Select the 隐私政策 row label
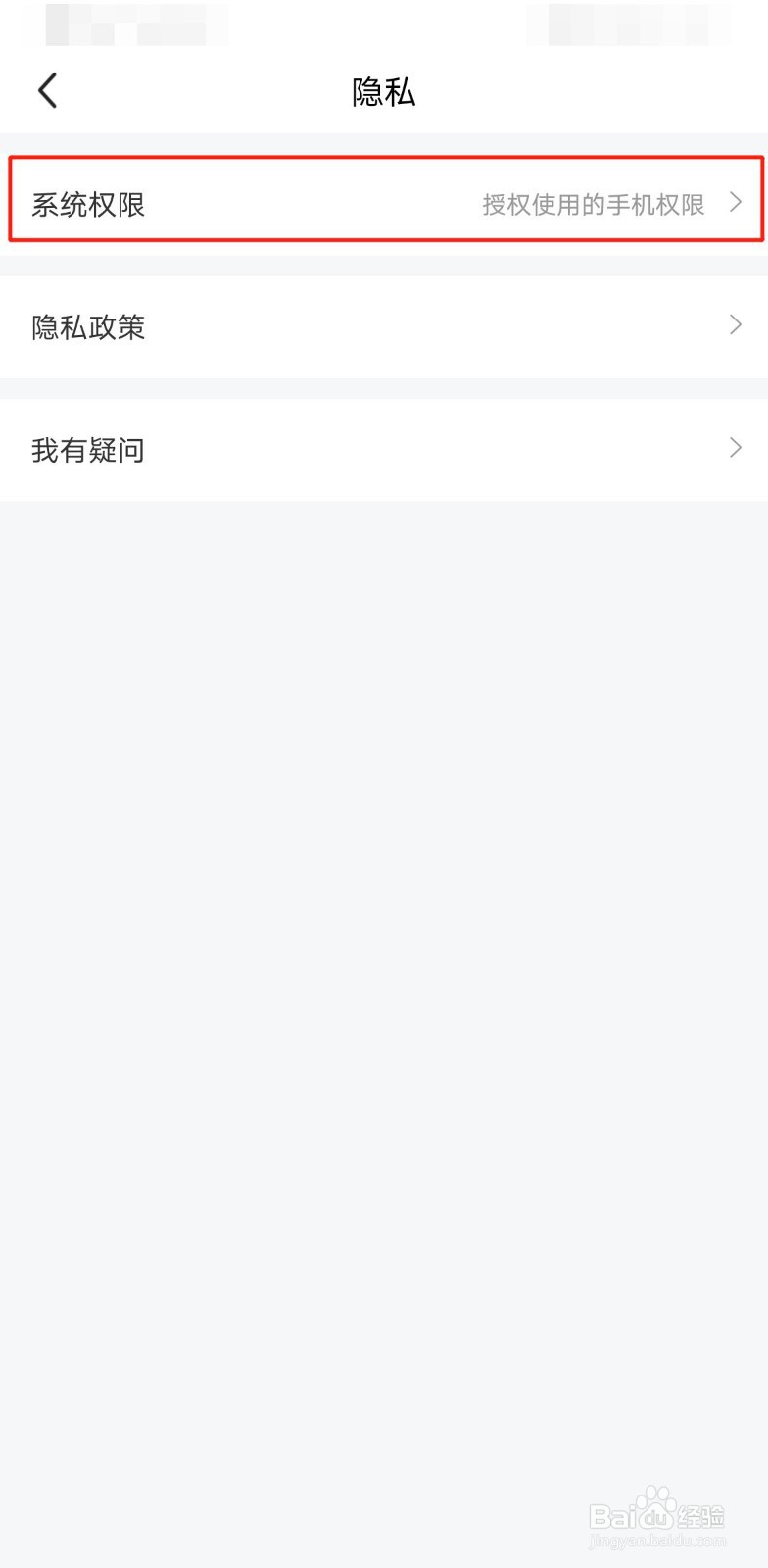This screenshot has width=768, height=1568. point(88,326)
